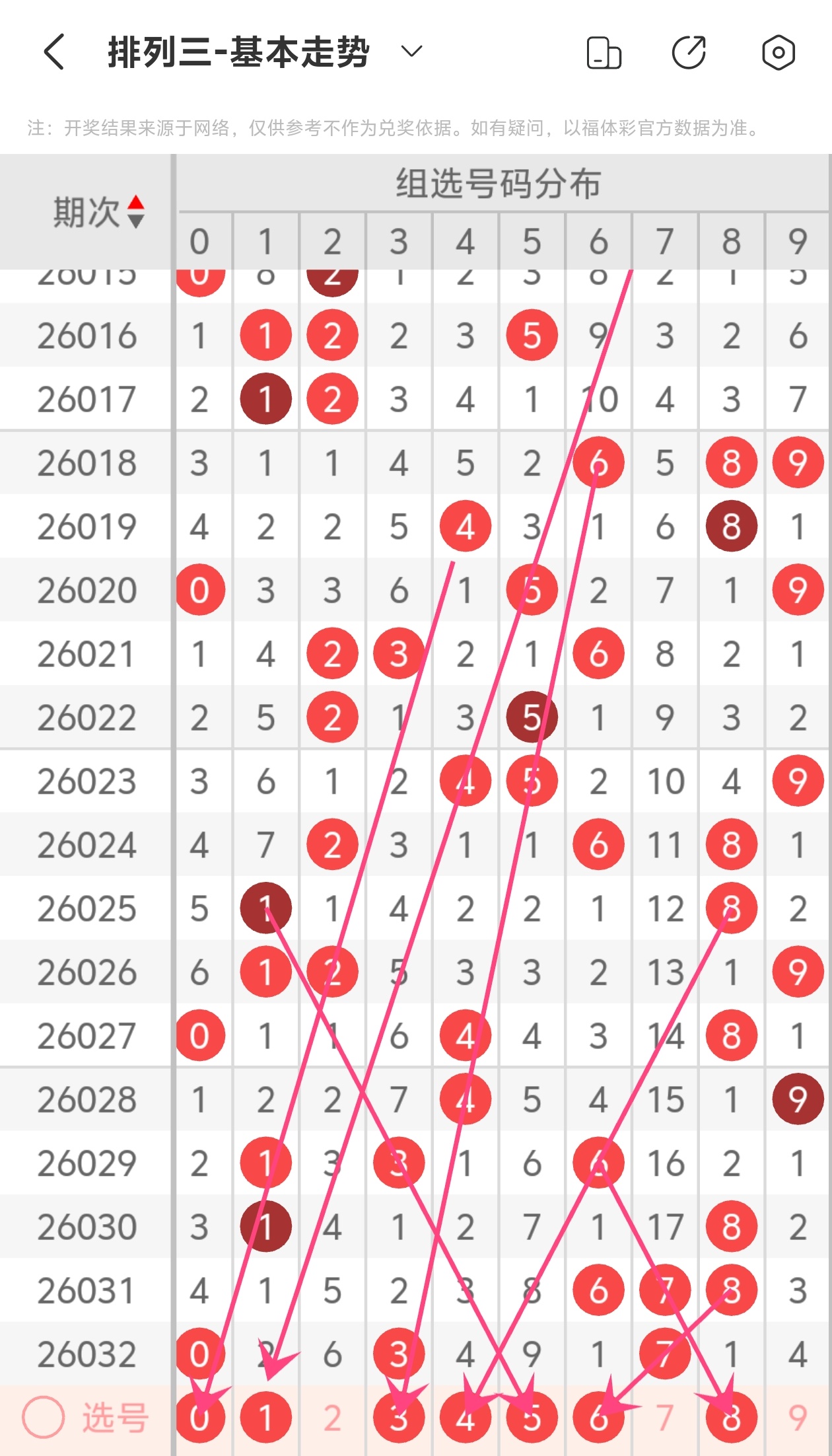This screenshot has height=1456, width=832.
Task: Go back using the arrow icon
Action: (x=54, y=52)
